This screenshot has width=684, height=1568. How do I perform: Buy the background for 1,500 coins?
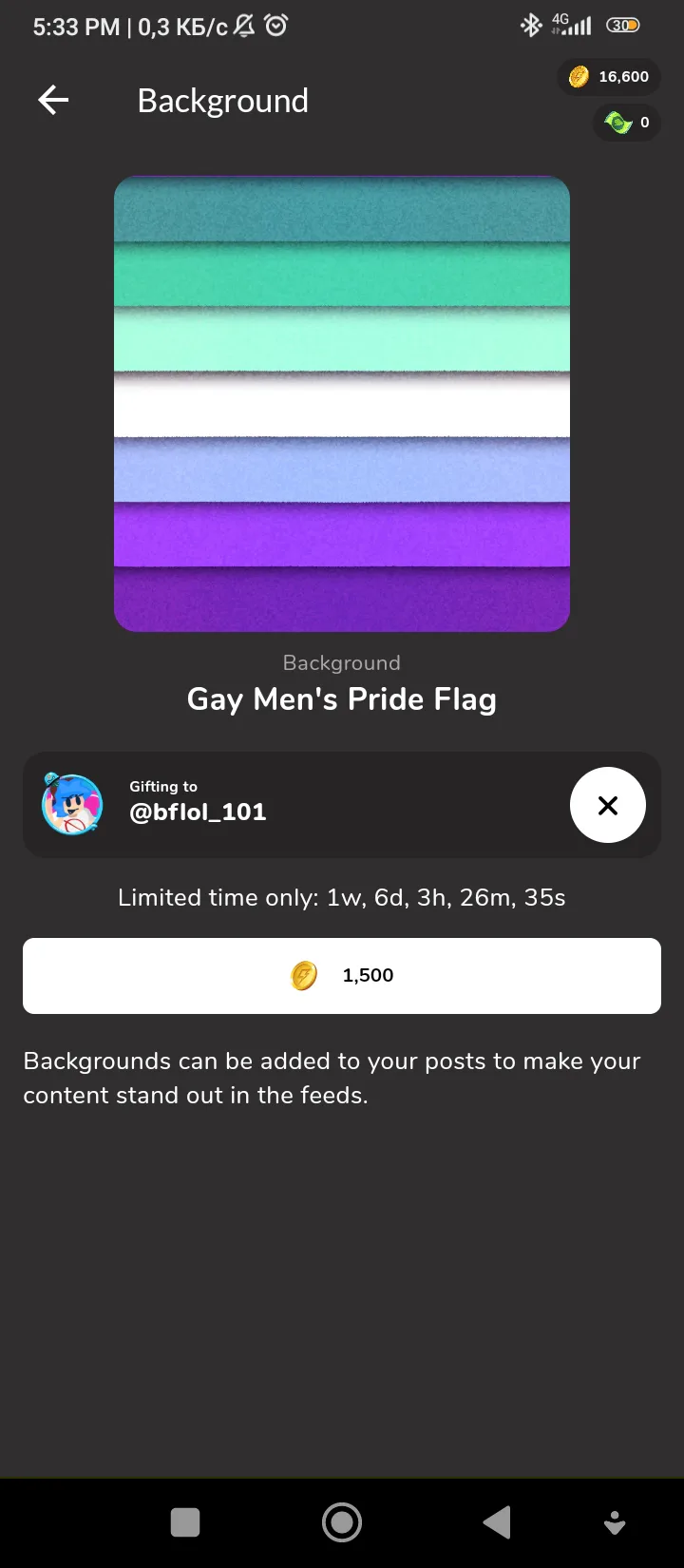(x=342, y=976)
